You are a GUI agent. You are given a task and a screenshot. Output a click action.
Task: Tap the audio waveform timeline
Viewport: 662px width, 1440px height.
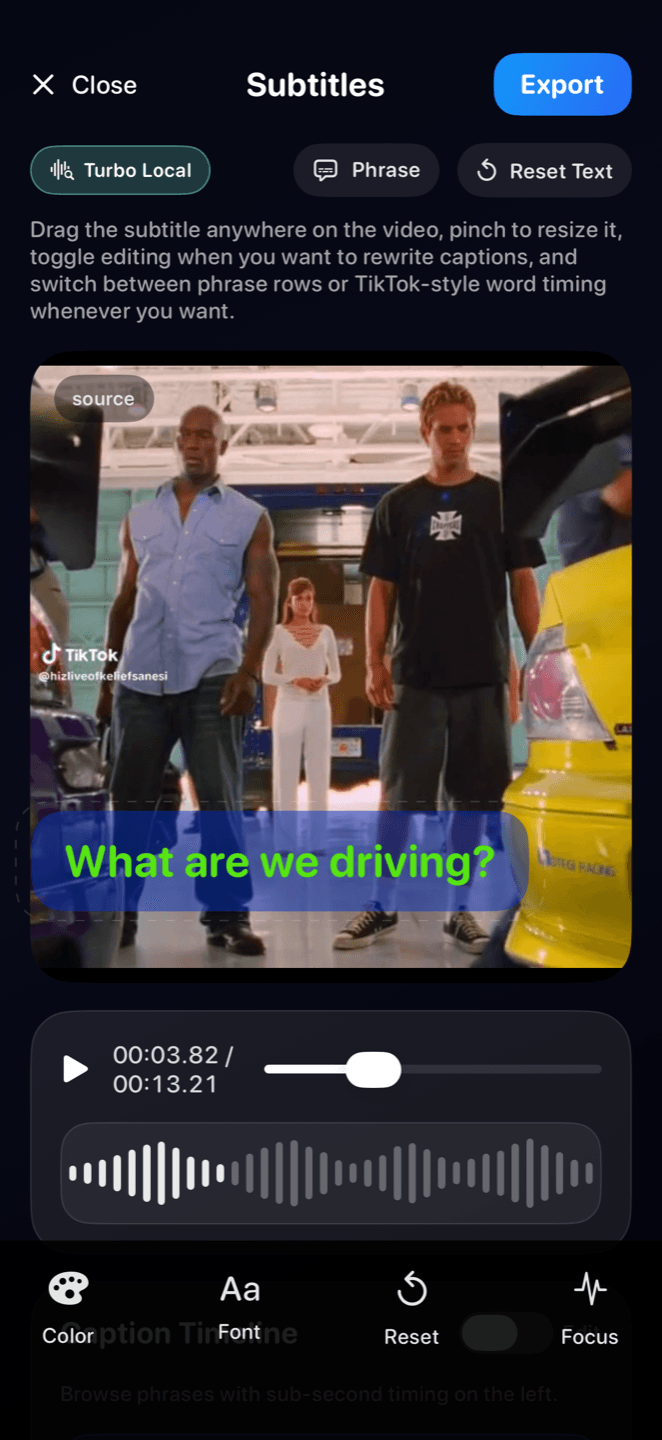tap(330, 1173)
